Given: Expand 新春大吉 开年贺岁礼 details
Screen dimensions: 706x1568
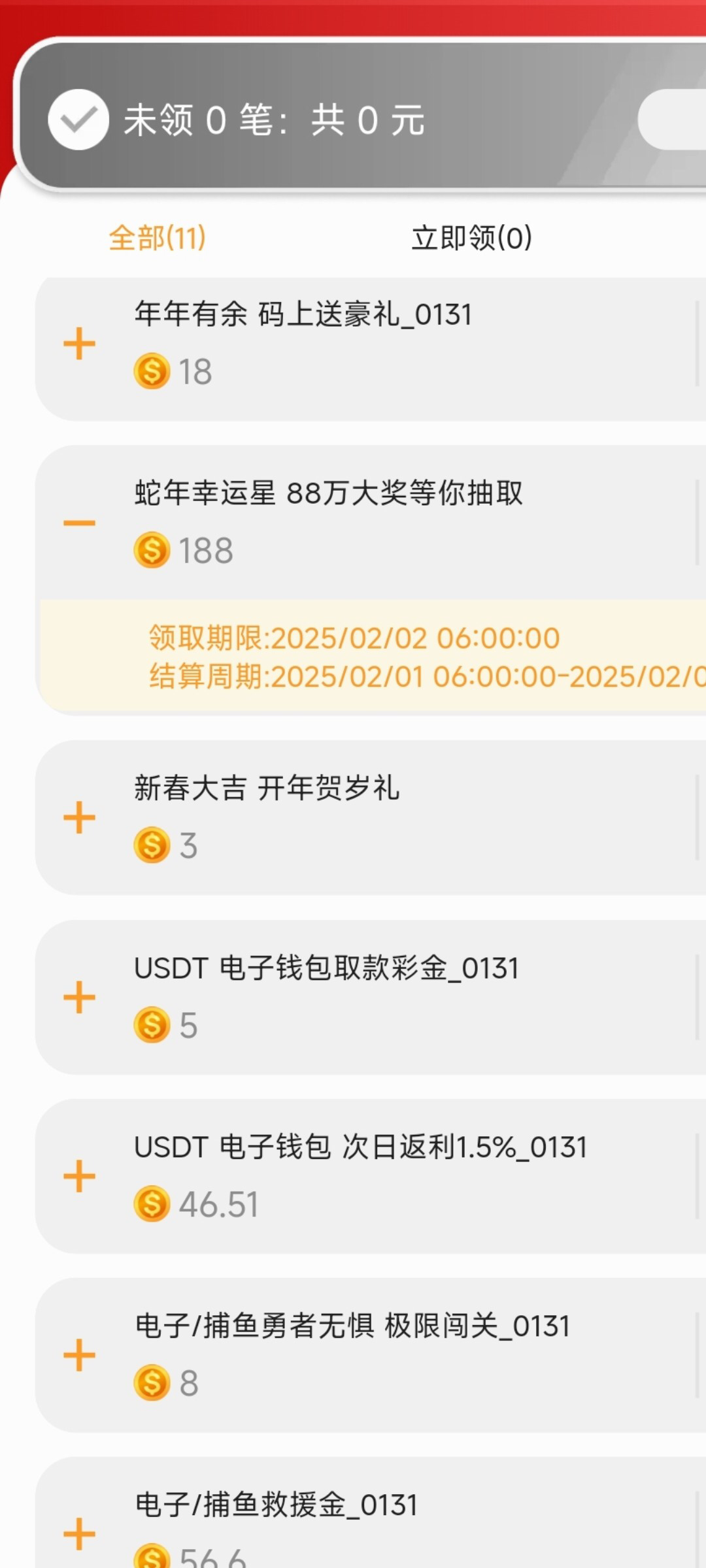Looking at the screenshot, I should click(79, 817).
